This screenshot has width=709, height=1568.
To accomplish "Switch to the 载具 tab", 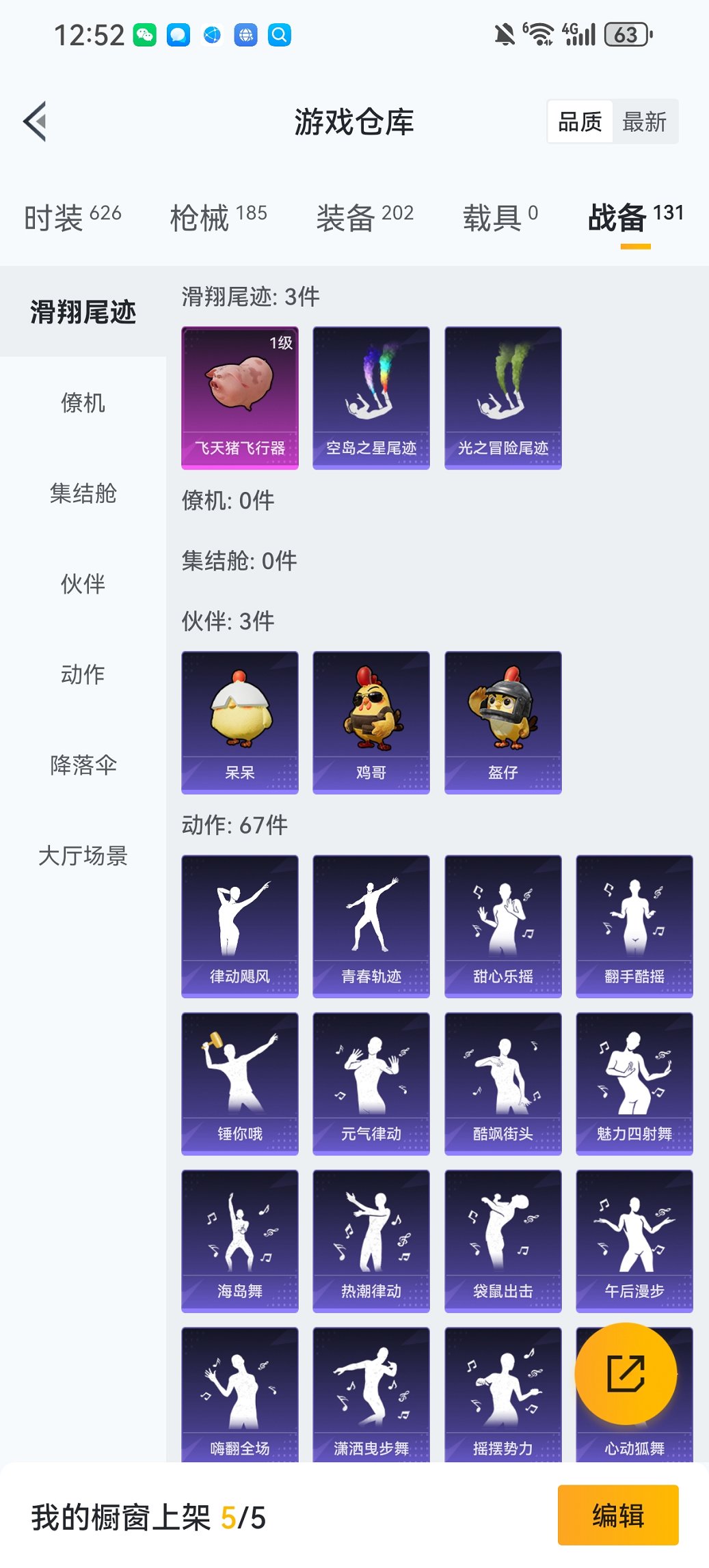I will click(500, 217).
